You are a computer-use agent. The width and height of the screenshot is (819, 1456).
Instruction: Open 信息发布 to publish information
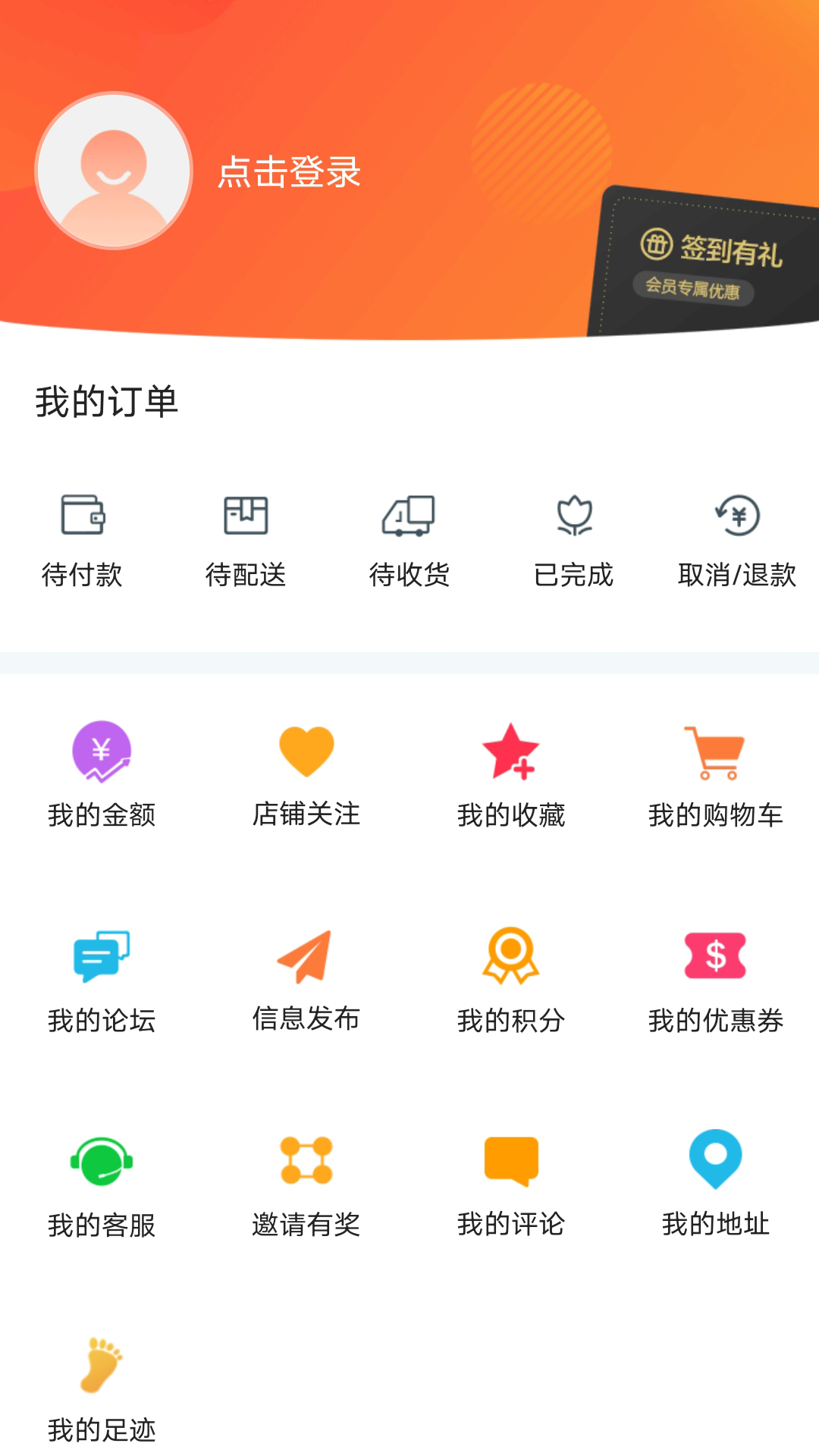pos(306,982)
